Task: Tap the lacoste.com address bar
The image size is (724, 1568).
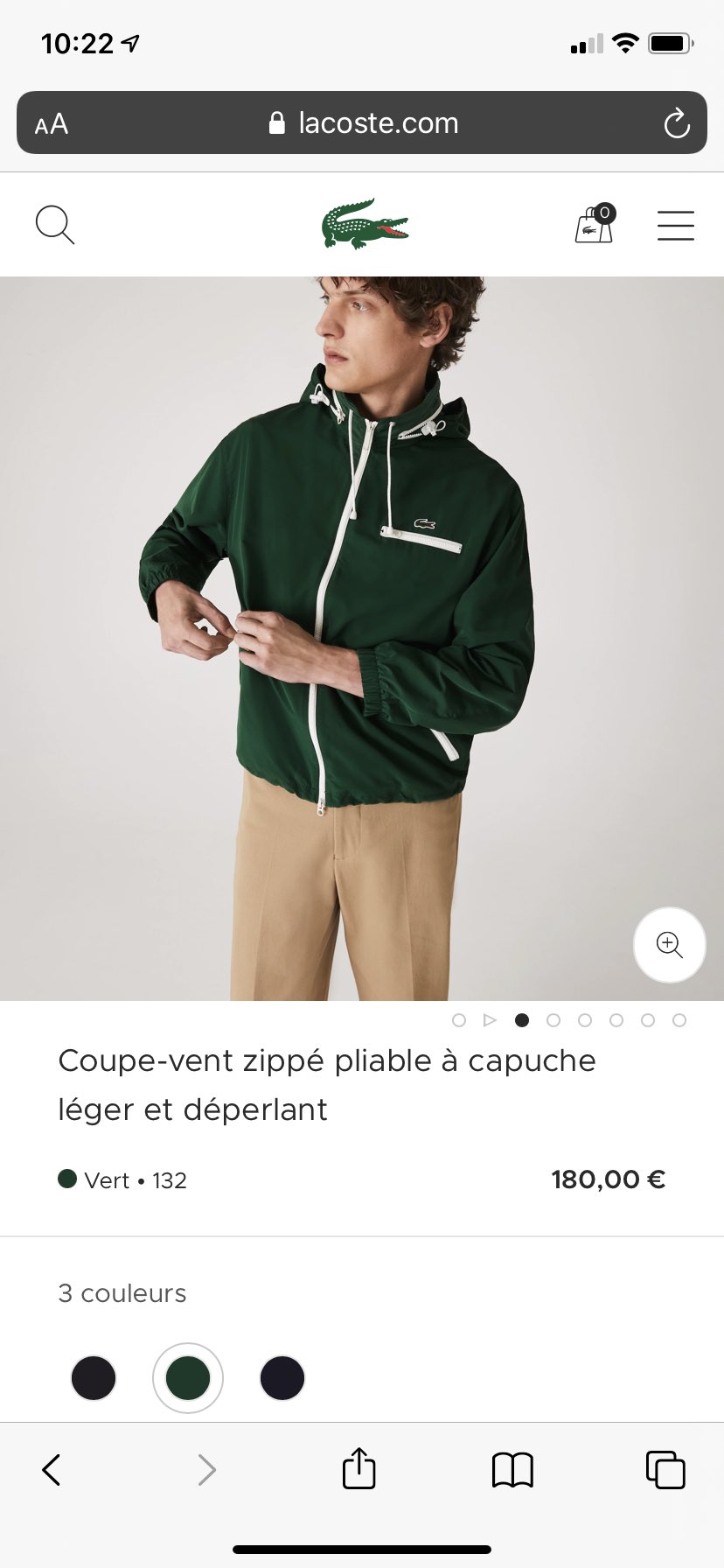Action: click(x=364, y=123)
